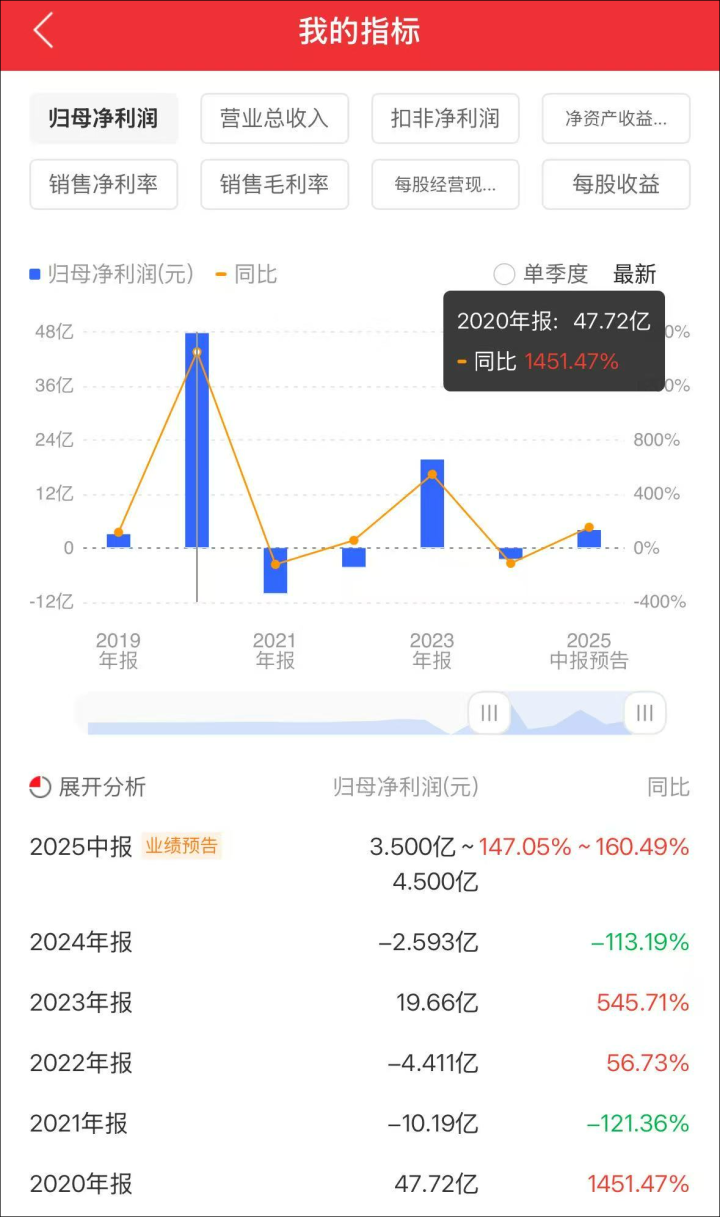Select the 每股经营现 indicator chip
This screenshot has width=720, height=1217.
coord(445,185)
